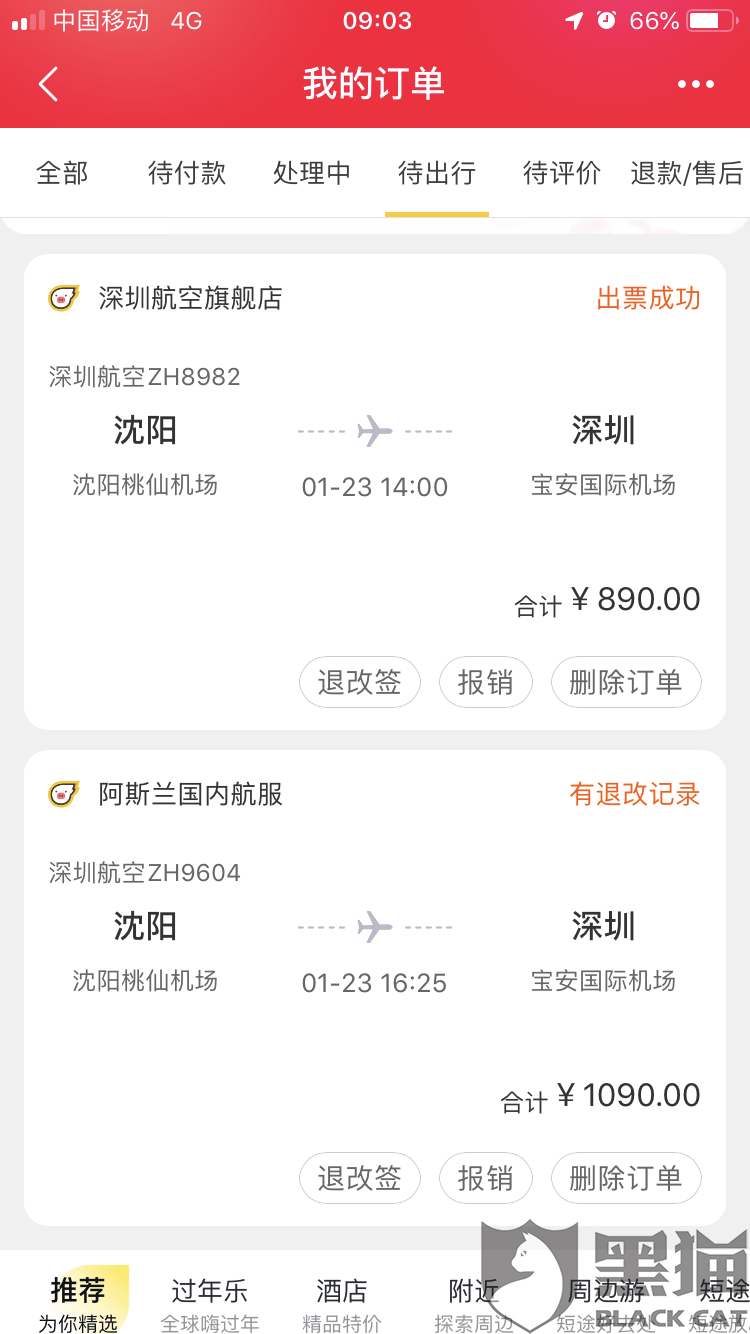
Task: Open the three-dot overflow menu
Action: [696, 84]
